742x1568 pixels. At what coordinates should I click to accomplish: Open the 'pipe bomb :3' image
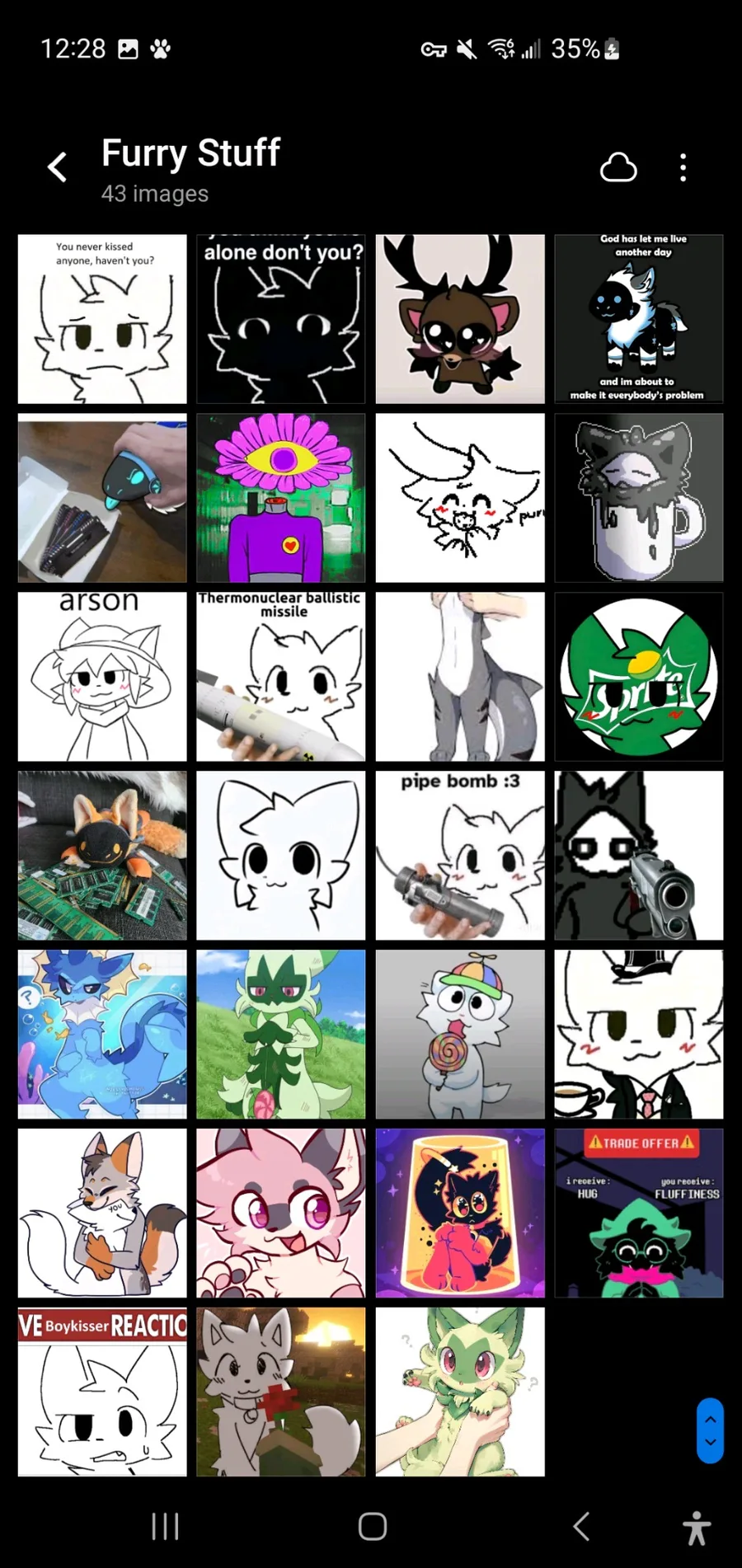(x=460, y=856)
